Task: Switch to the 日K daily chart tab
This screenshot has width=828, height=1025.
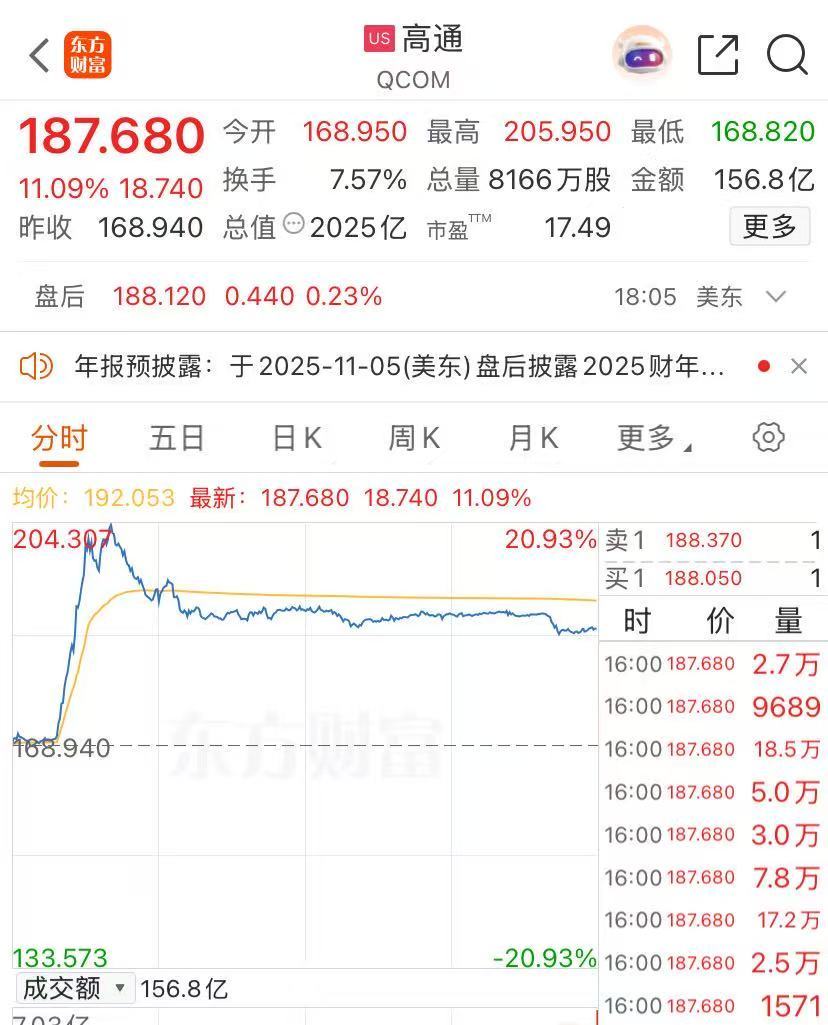Action: 295,437
